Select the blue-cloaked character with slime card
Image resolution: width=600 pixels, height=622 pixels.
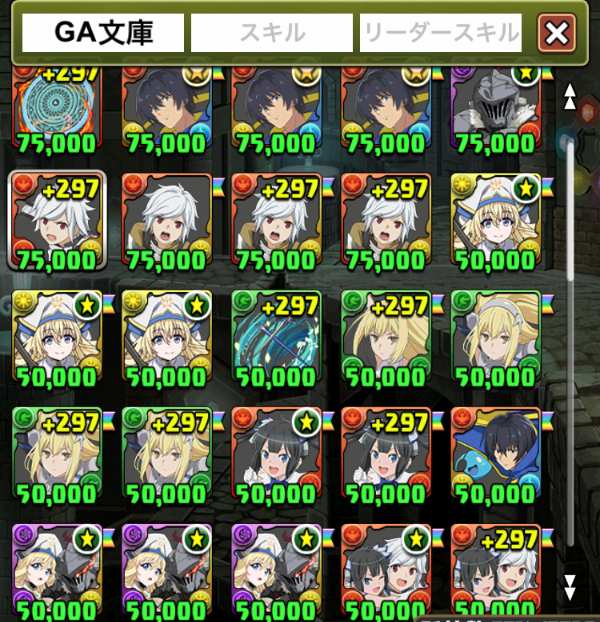[495, 453]
